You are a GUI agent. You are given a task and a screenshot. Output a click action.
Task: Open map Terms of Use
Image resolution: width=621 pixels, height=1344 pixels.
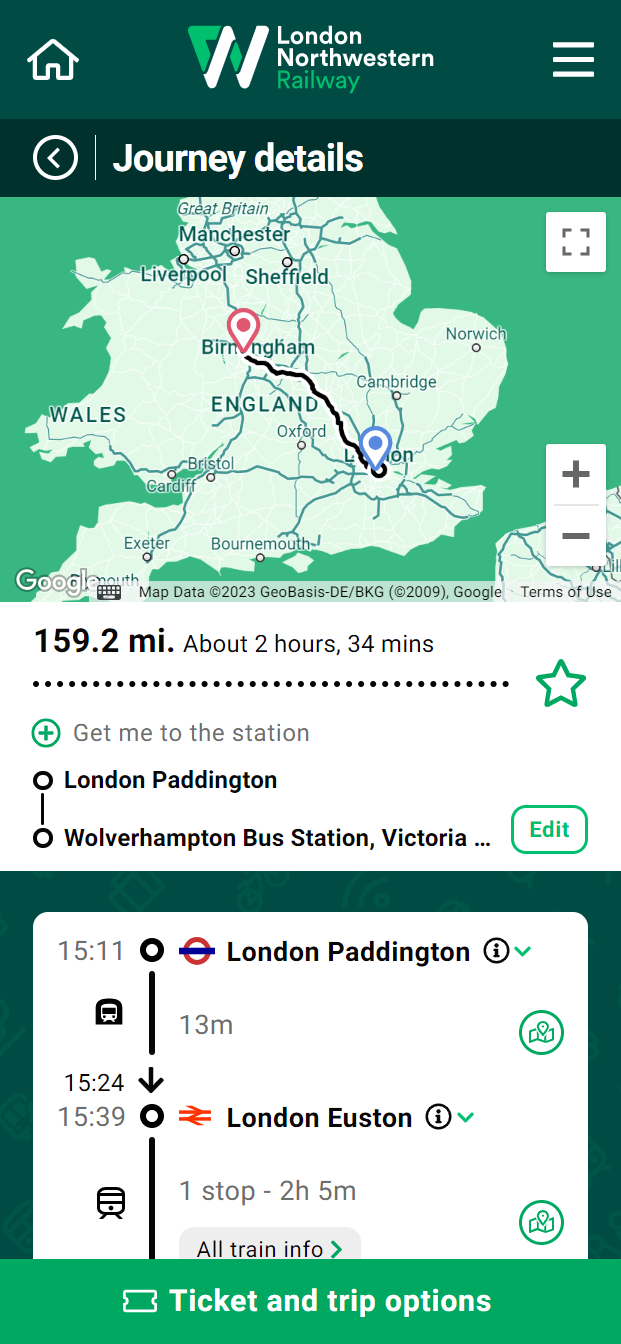point(566,592)
